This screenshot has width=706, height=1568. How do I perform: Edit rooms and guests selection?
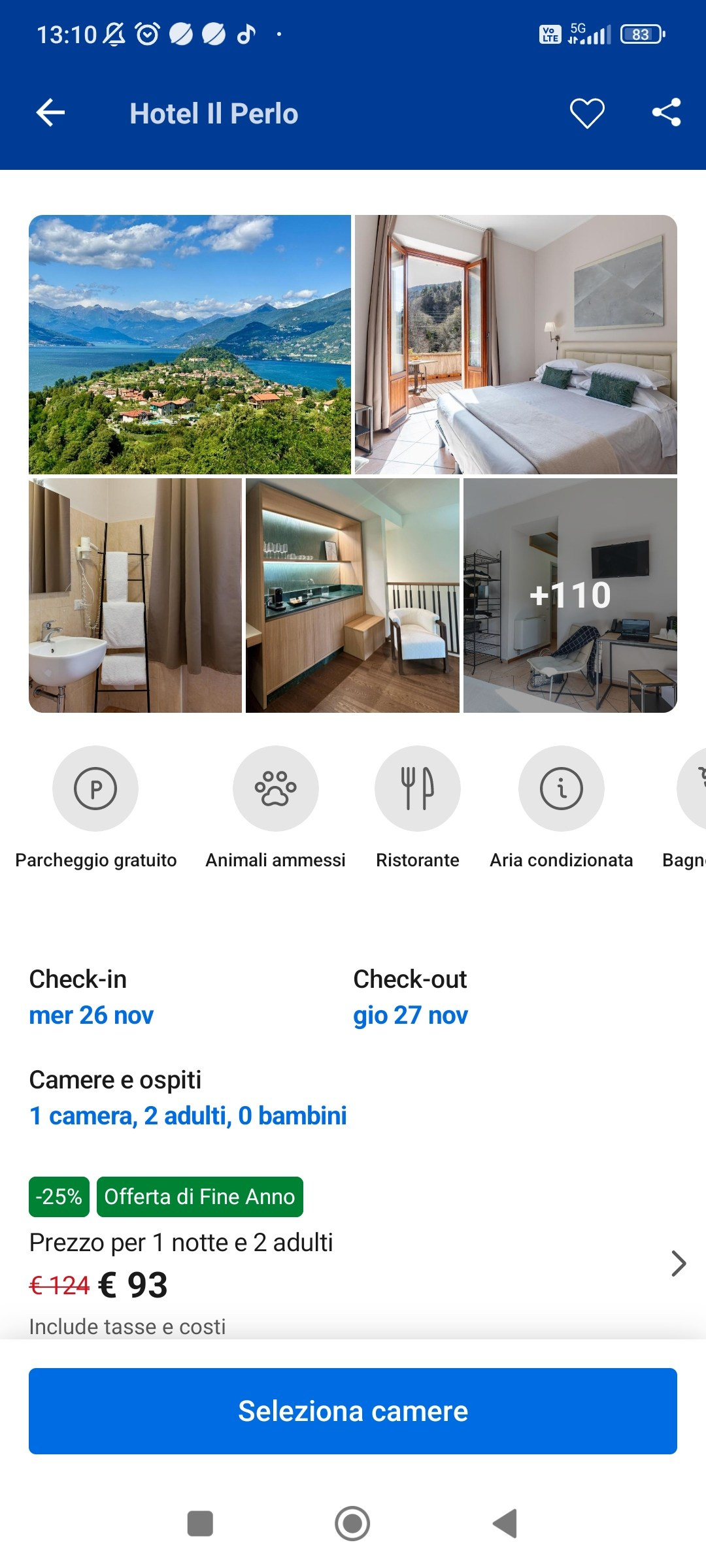coord(188,1116)
